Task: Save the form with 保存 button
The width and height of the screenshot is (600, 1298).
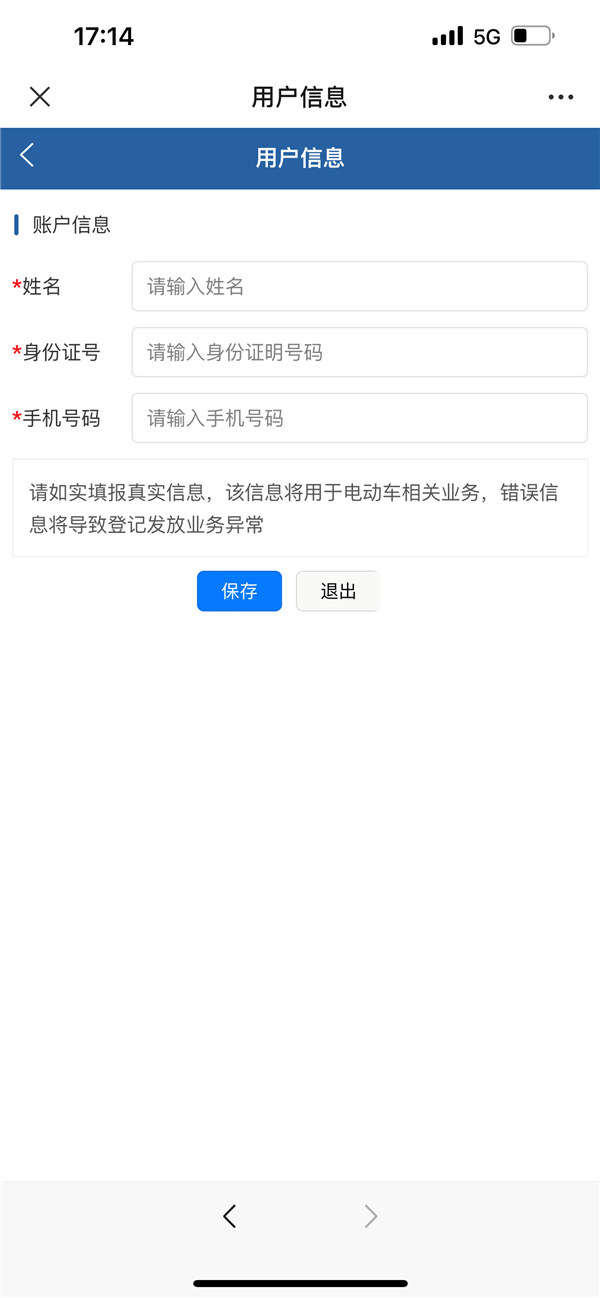Action: coord(239,591)
